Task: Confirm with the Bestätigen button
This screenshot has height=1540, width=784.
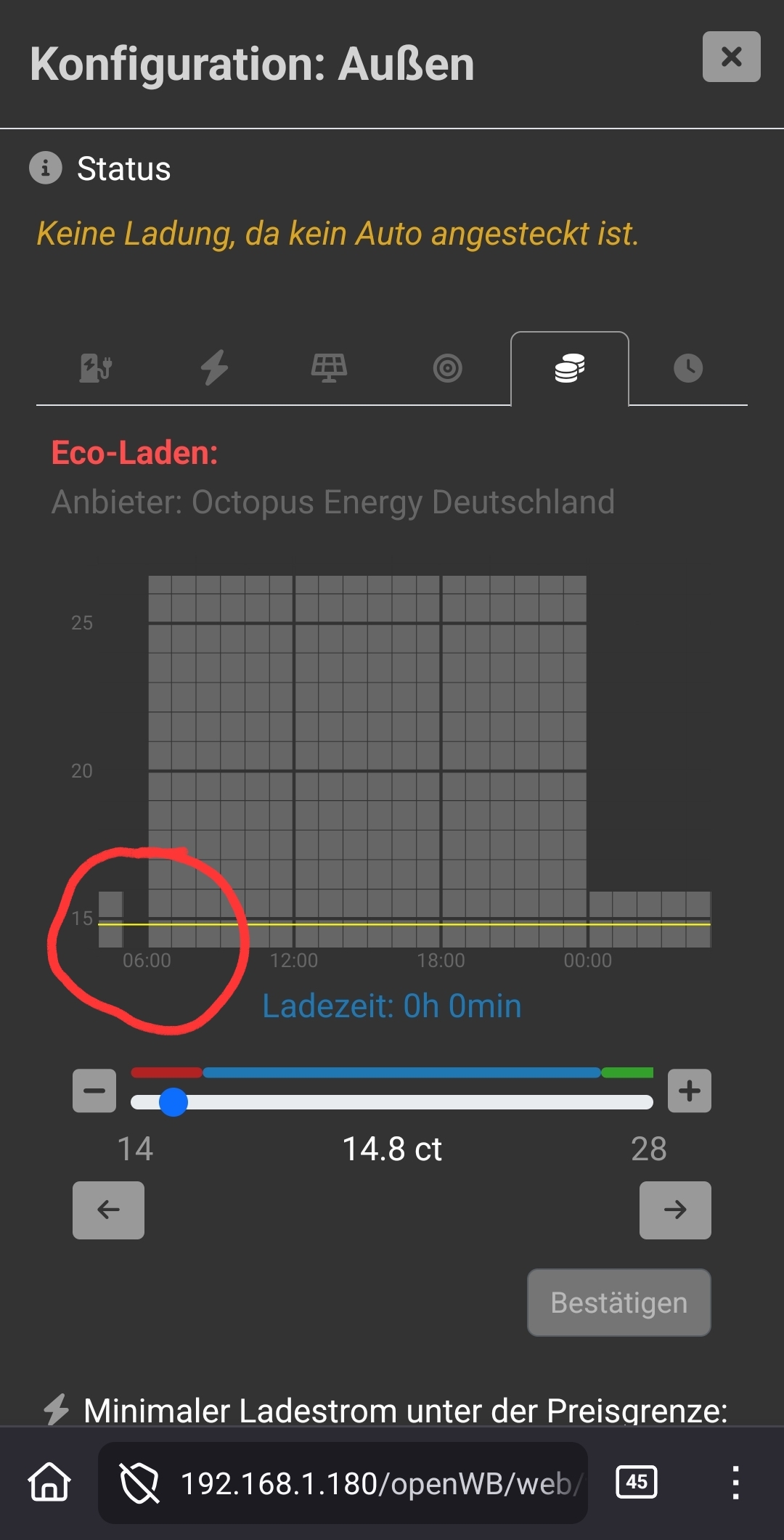Action: coord(618,1303)
